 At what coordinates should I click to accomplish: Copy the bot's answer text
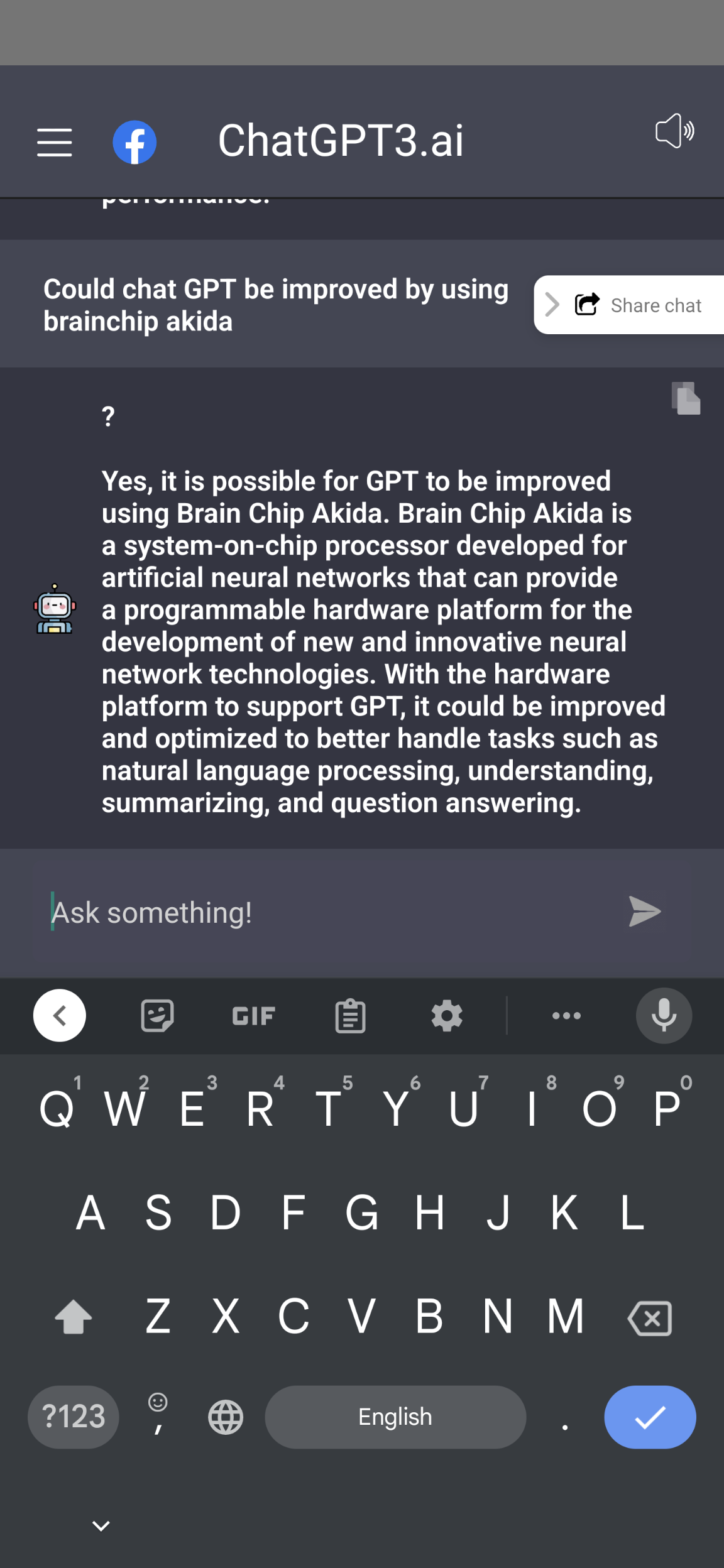click(686, 398)
